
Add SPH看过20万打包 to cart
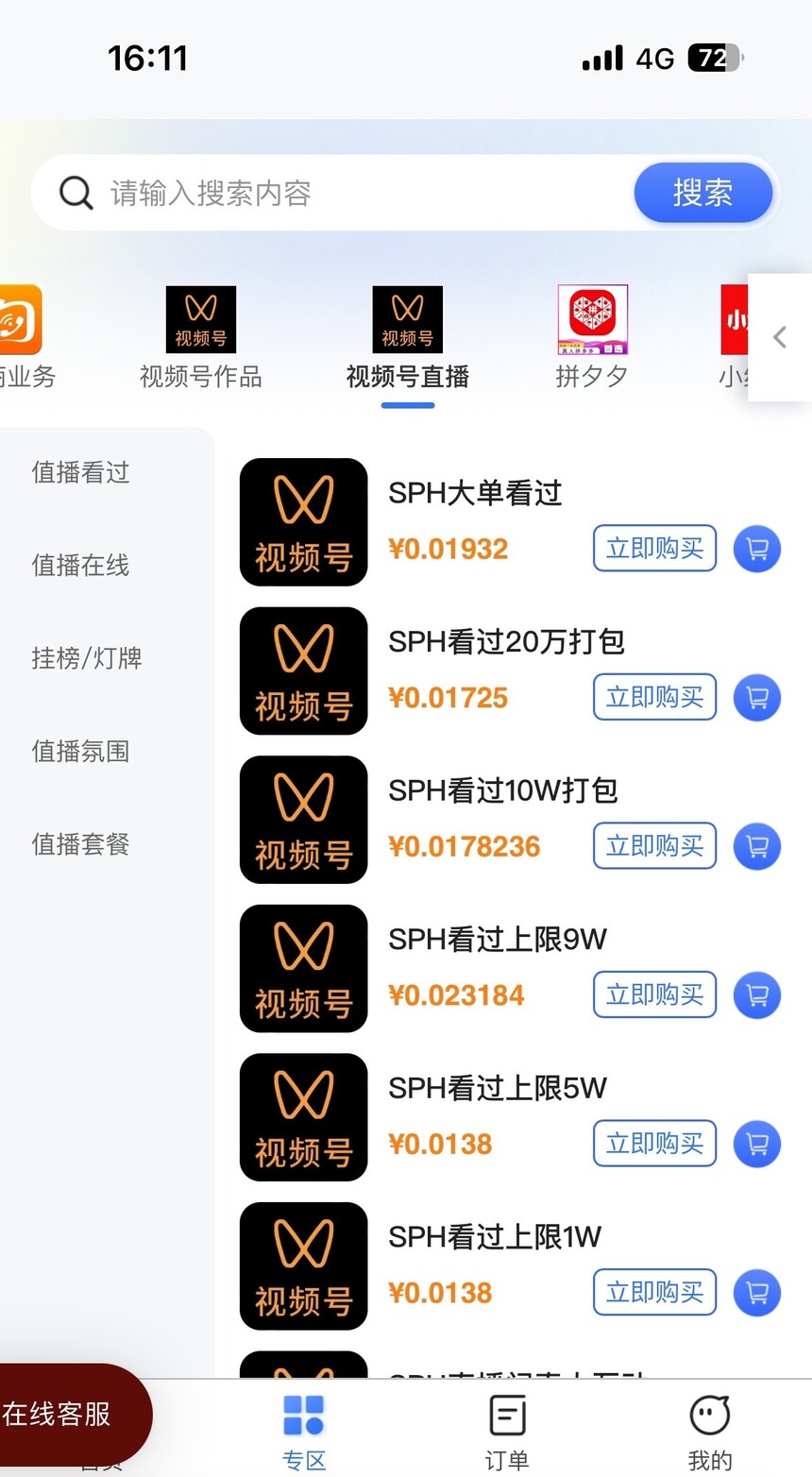[x=757, y=698]
